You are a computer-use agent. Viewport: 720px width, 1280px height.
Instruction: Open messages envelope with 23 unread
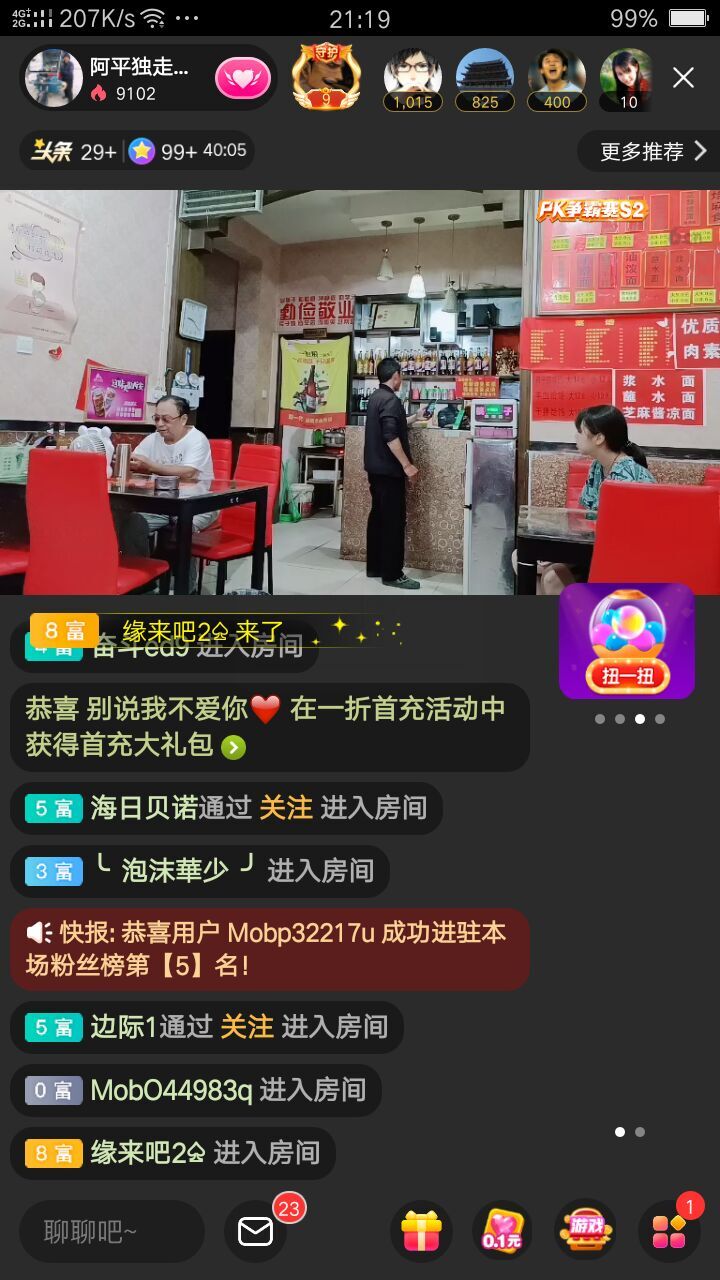point(256,1232)
